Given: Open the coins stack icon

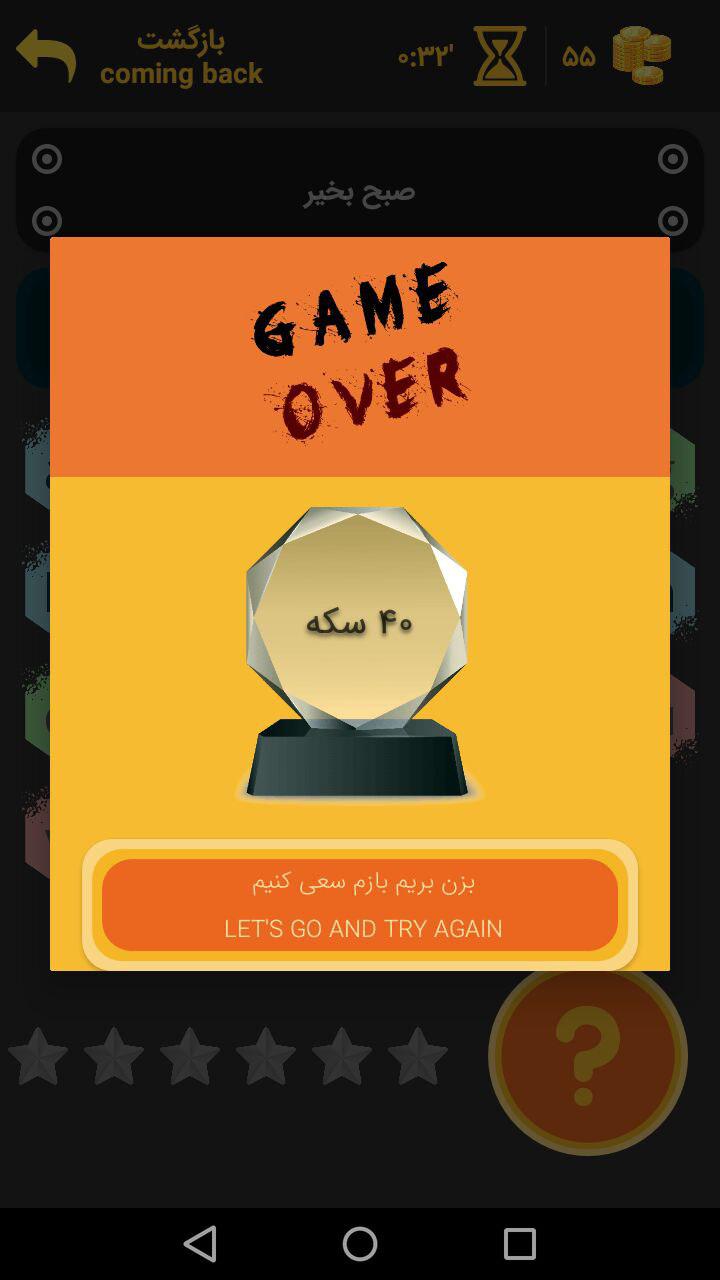Looking at the screenshot, I should [x=641, y=56].
